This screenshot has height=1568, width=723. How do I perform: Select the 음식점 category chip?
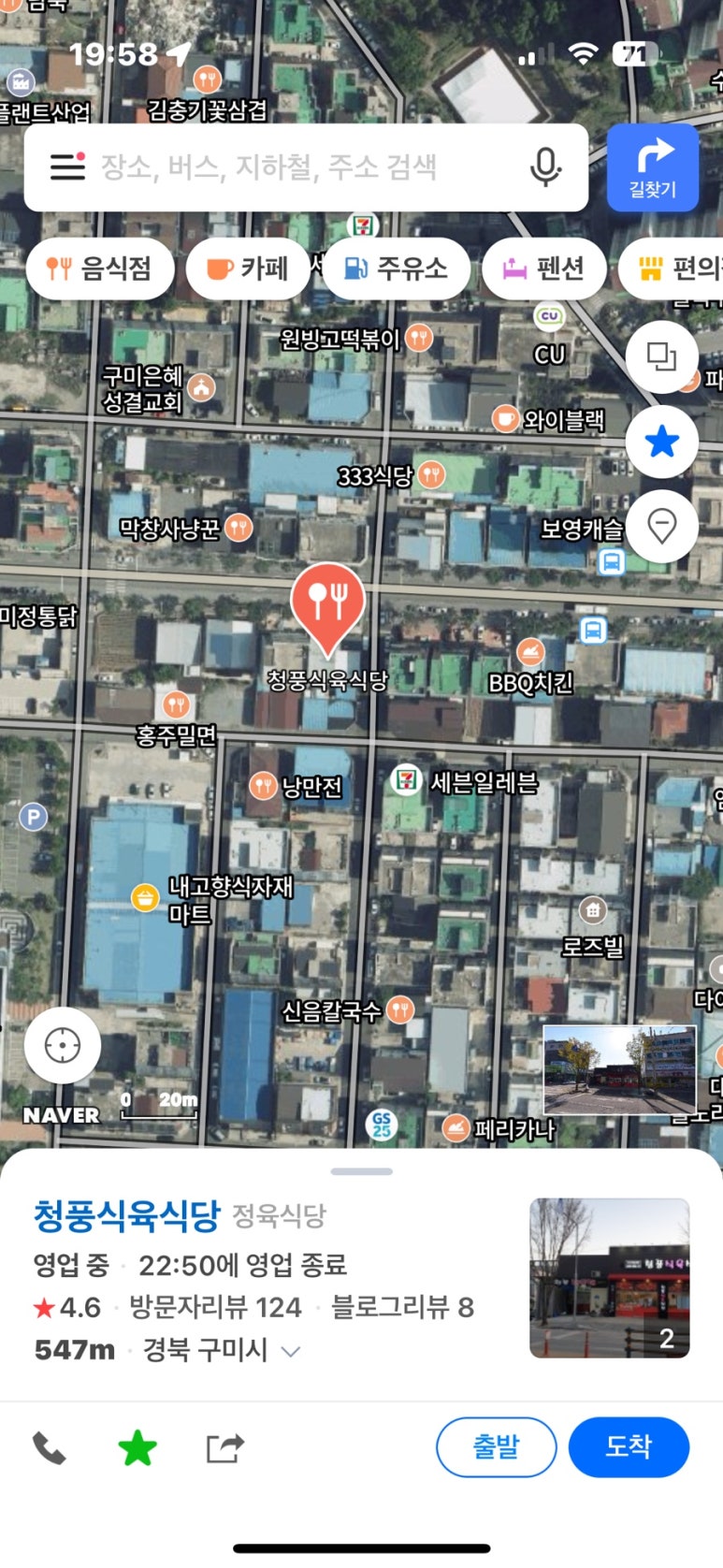[99, 269]
